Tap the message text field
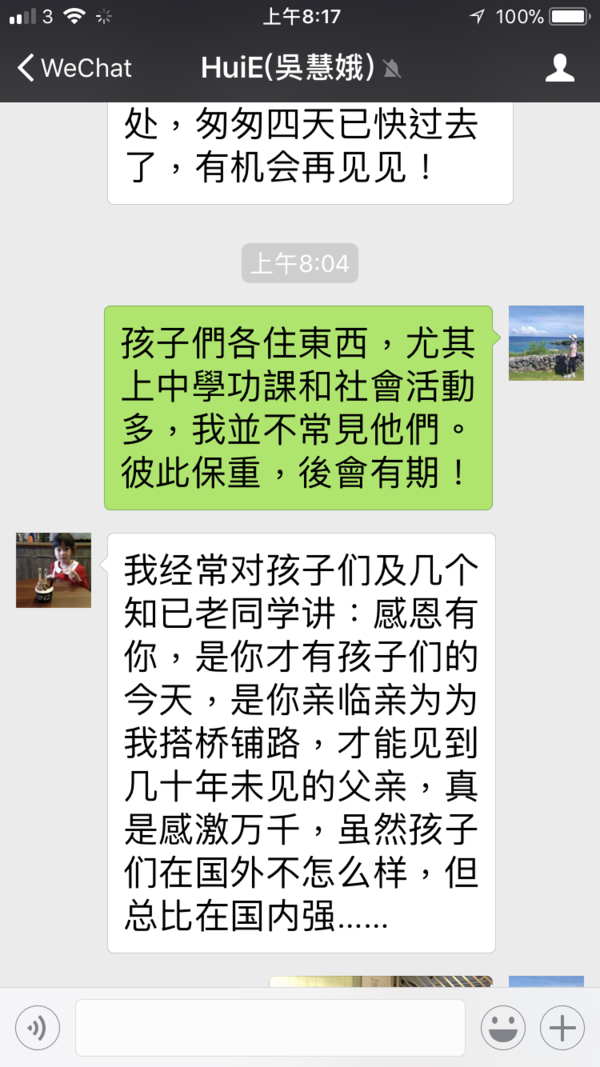 click(270, 1027)
